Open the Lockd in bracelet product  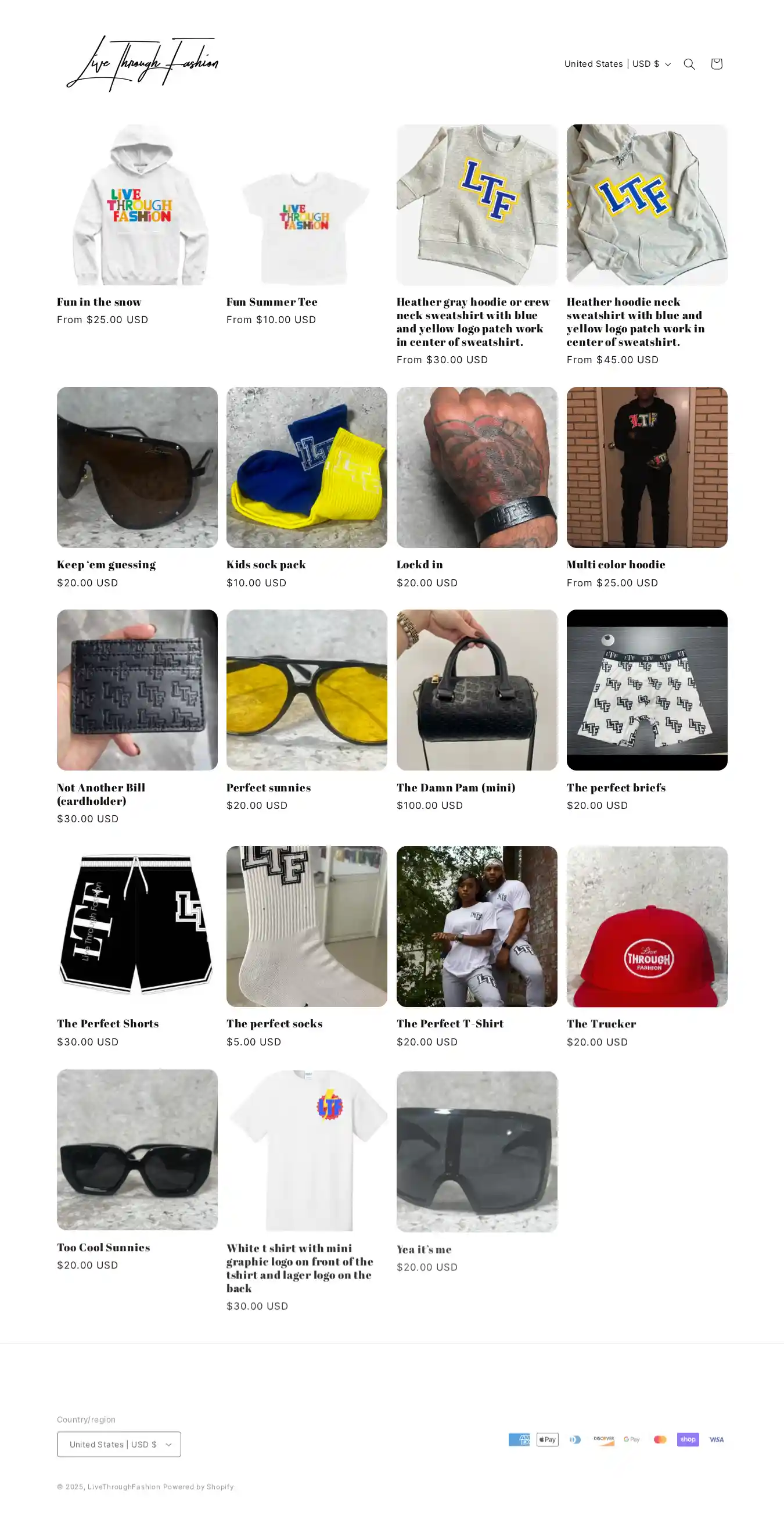coord(476,467)
